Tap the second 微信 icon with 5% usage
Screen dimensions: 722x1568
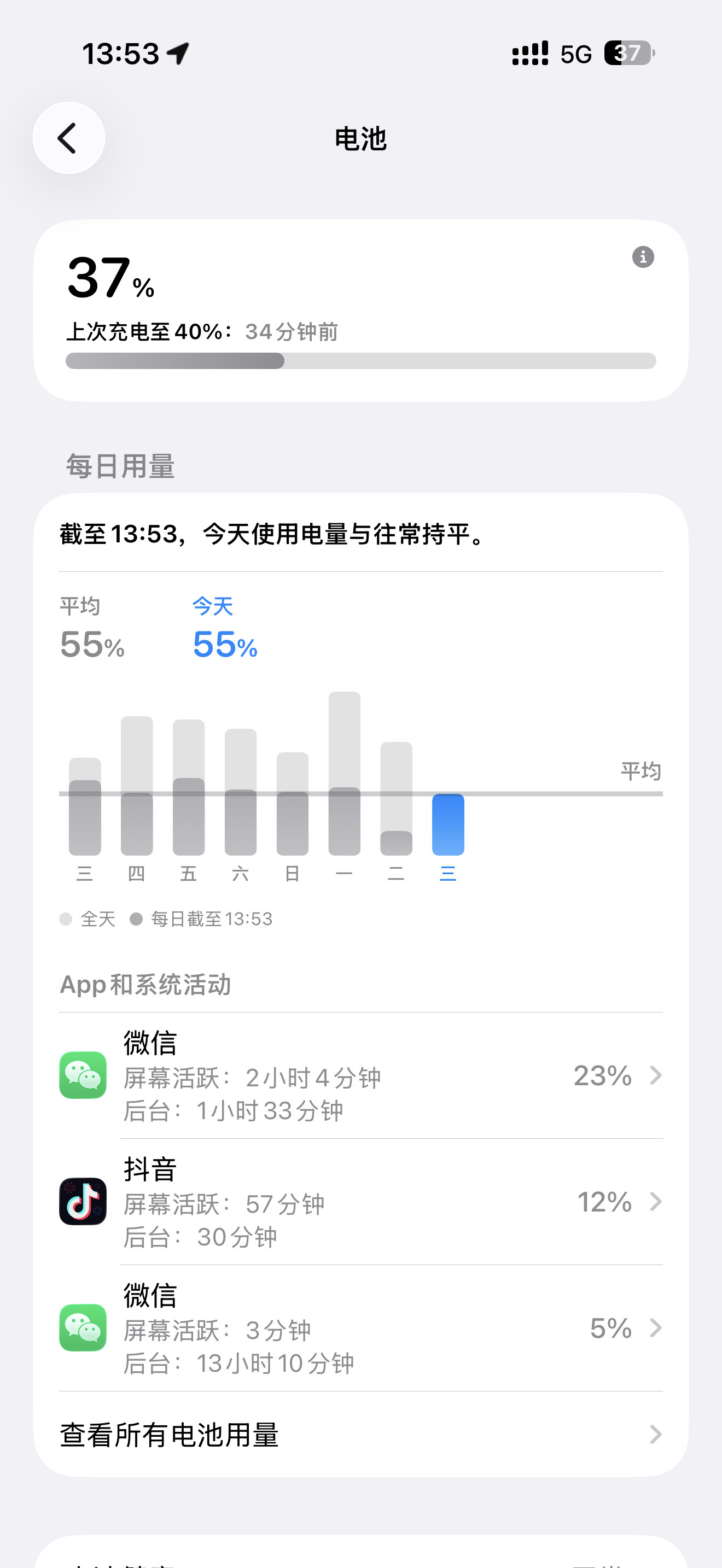tap(83, 1329)
